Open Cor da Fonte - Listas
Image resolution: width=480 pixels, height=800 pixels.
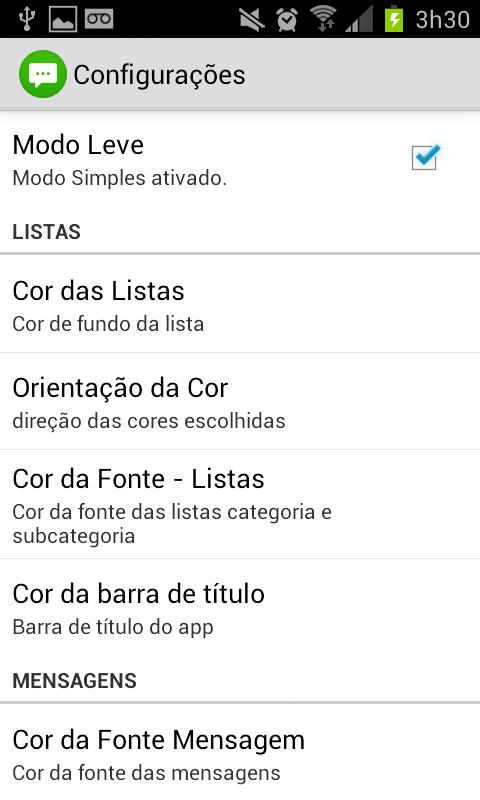[240, 505]
